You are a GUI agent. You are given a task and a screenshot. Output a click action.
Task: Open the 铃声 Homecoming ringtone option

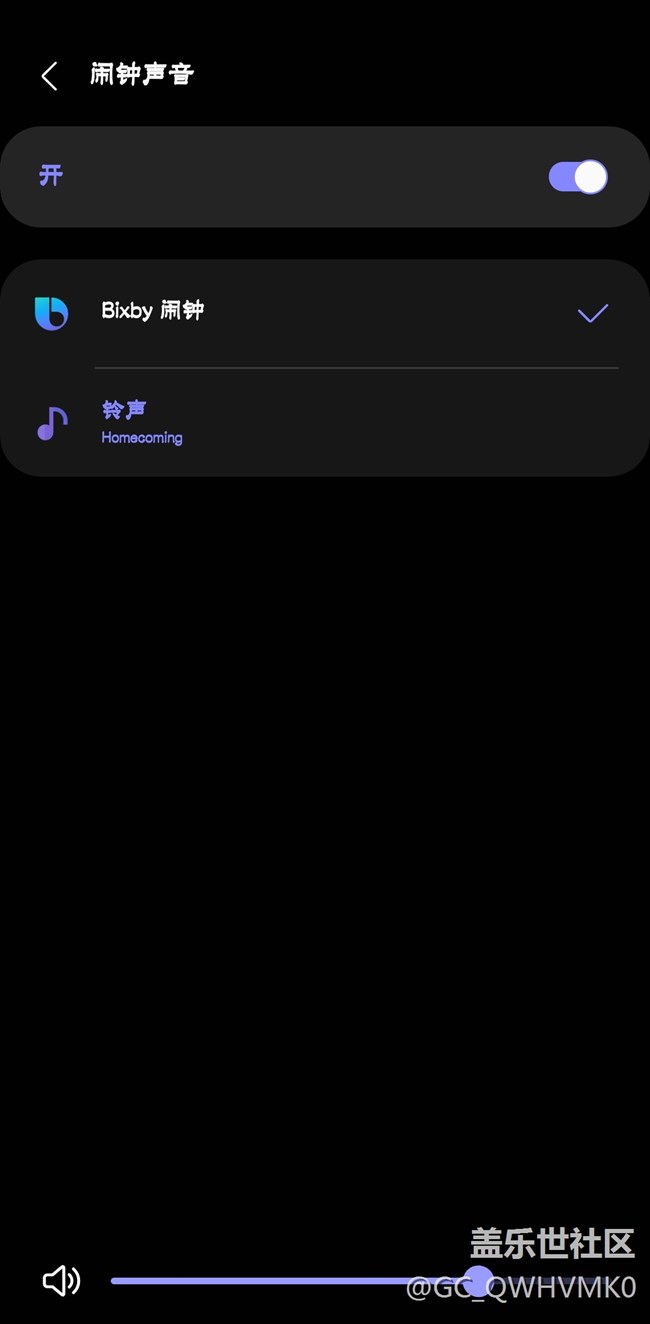[x=325, y=423]
